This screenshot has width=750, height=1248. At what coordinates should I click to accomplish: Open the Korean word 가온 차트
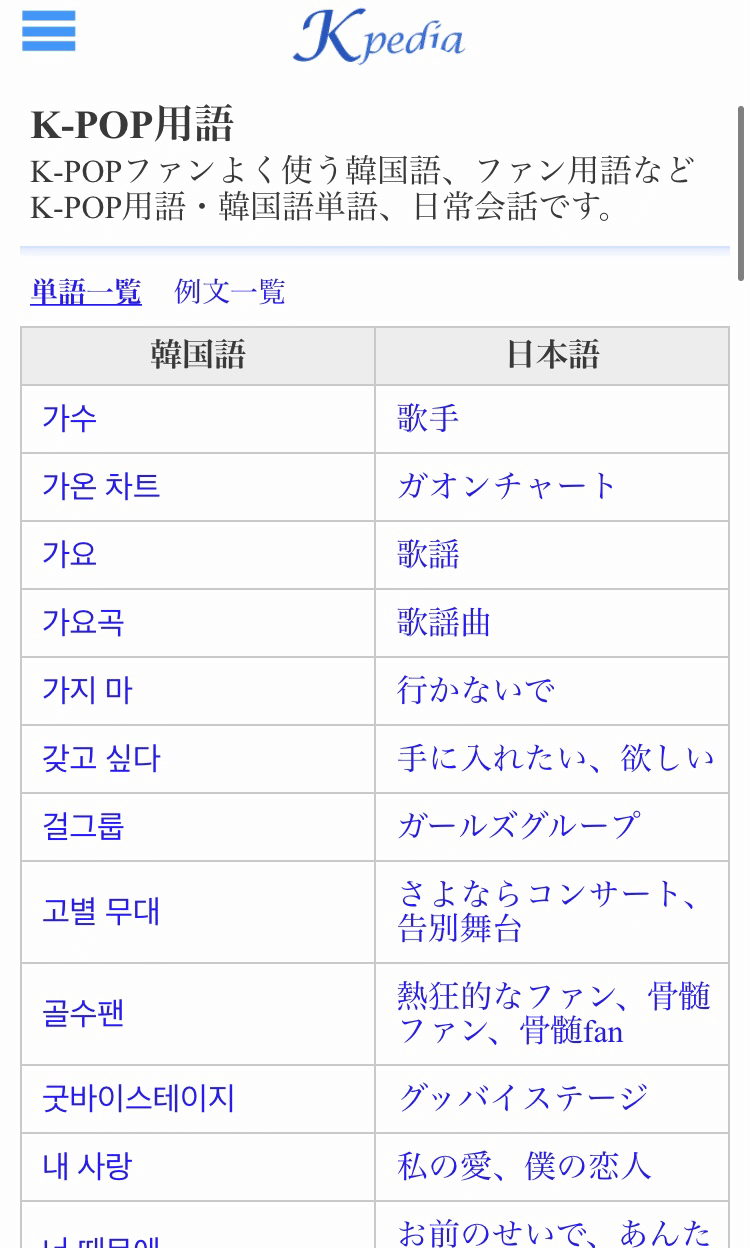click(101, 486)
